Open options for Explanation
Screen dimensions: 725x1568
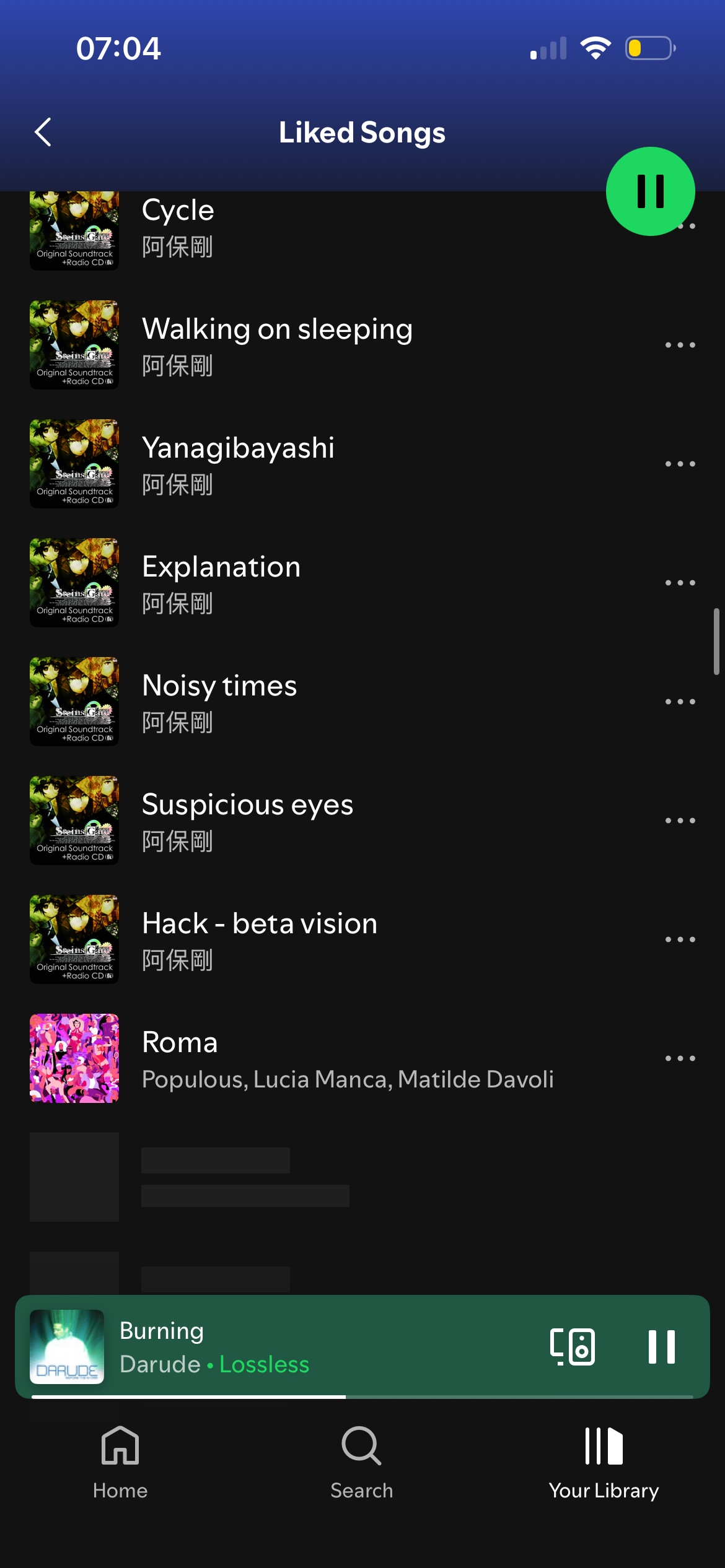[x=680, y=583]
